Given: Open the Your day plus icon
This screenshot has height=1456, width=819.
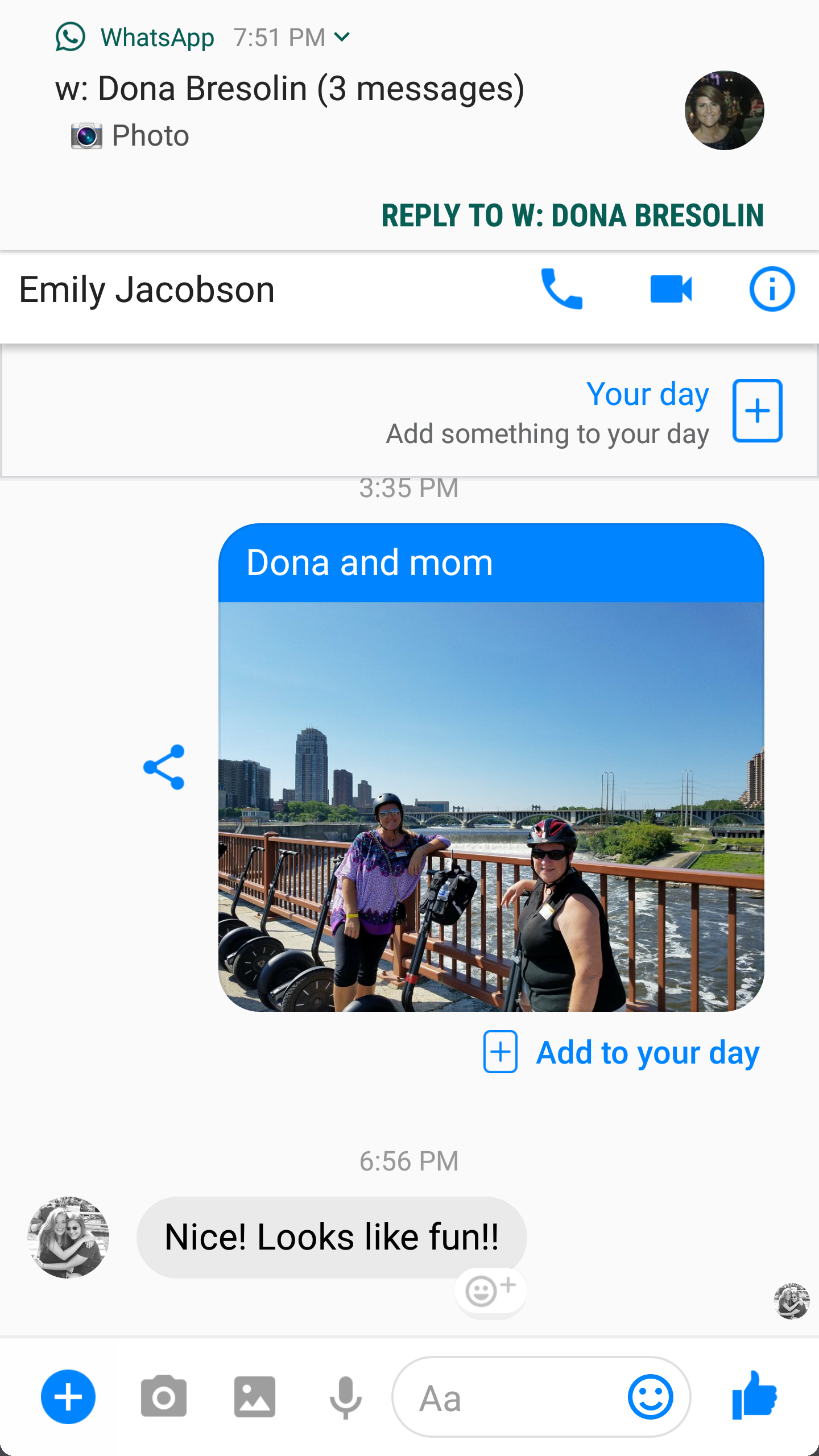Looking at the screenshot, I should click(x=758, y=411).
